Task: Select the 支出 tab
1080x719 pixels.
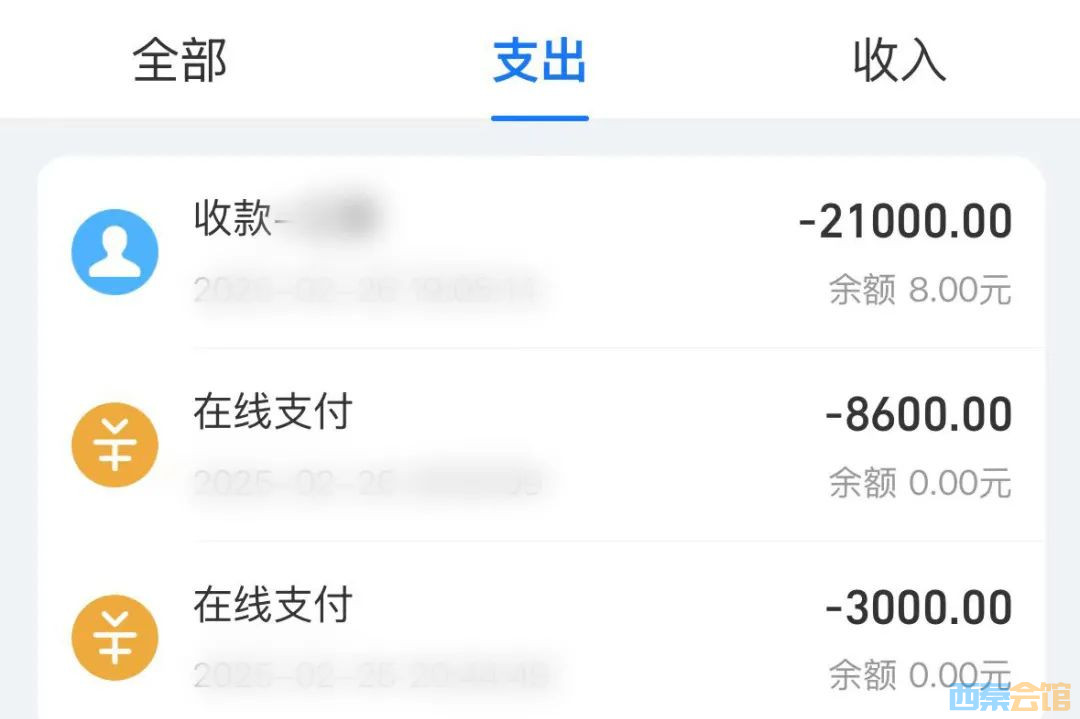Action: click(x=539, y=62)
